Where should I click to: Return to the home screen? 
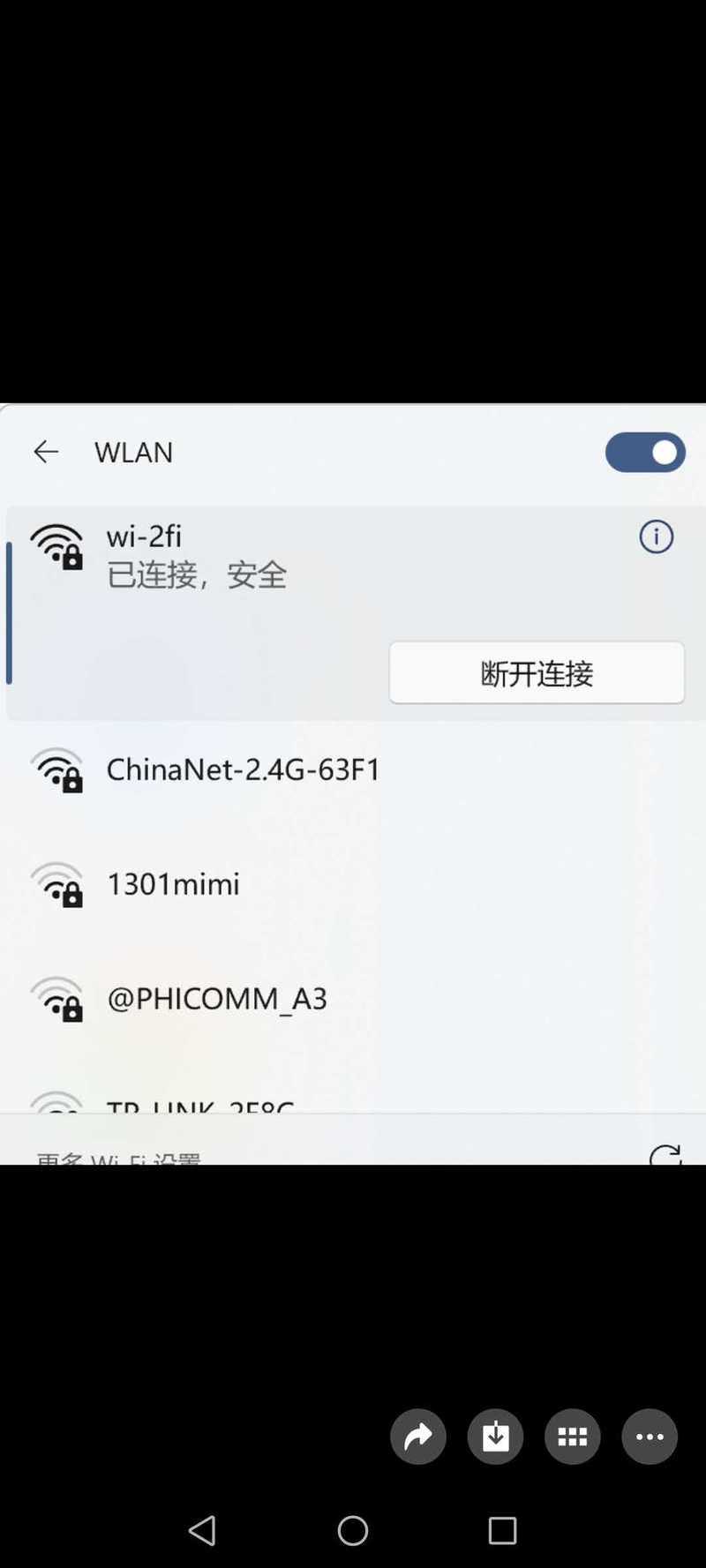[x=353, y=1530]
